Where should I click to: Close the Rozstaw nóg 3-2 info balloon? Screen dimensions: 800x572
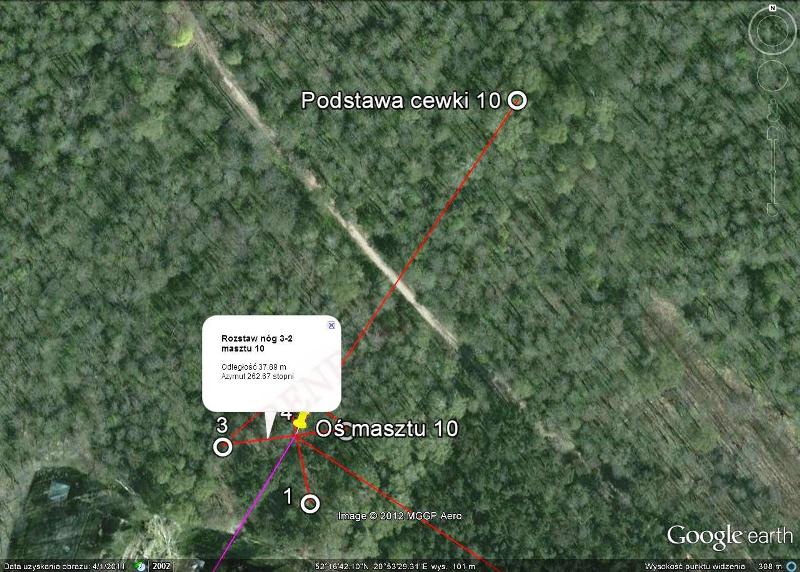coord(332,326)
